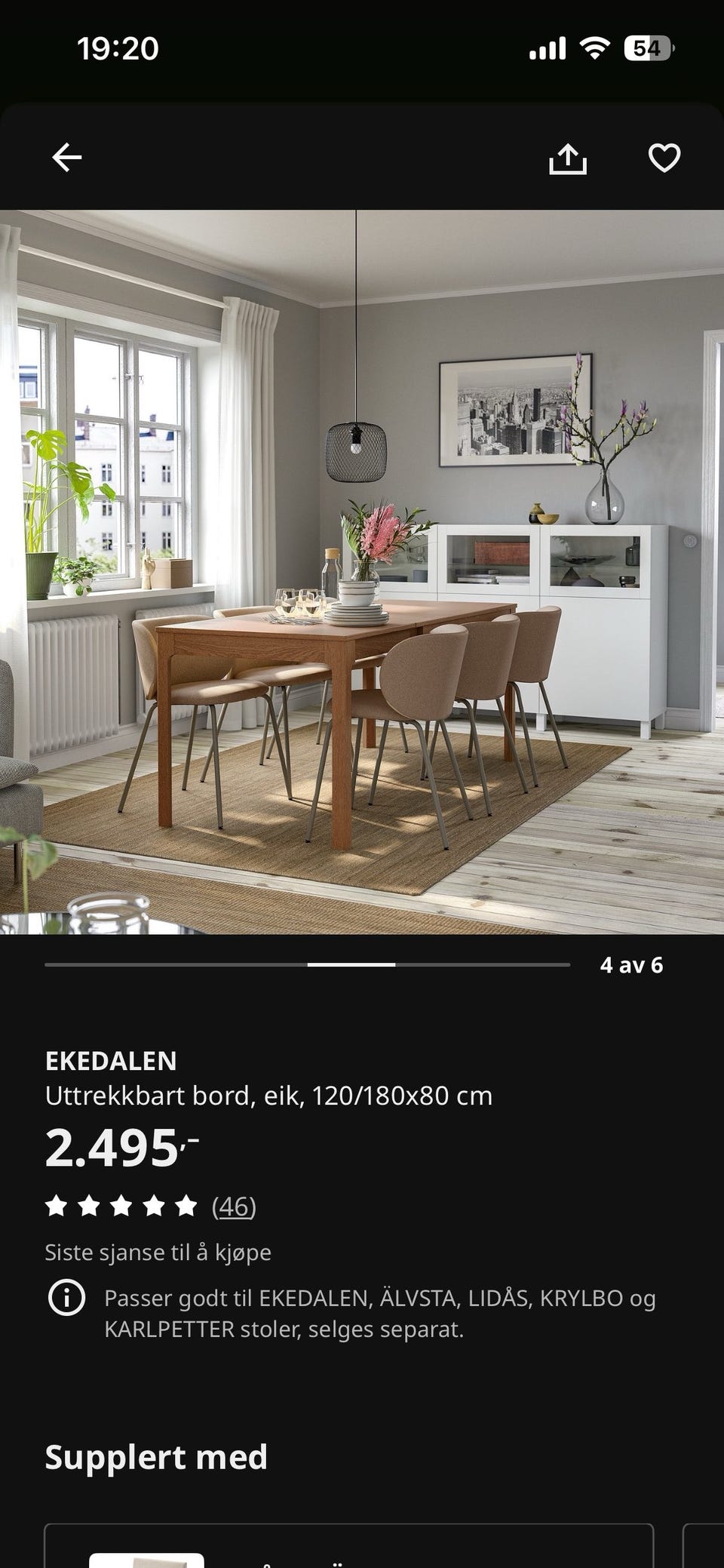
Task: Tap the heart to favorite the table
Action: pos(663,157)
